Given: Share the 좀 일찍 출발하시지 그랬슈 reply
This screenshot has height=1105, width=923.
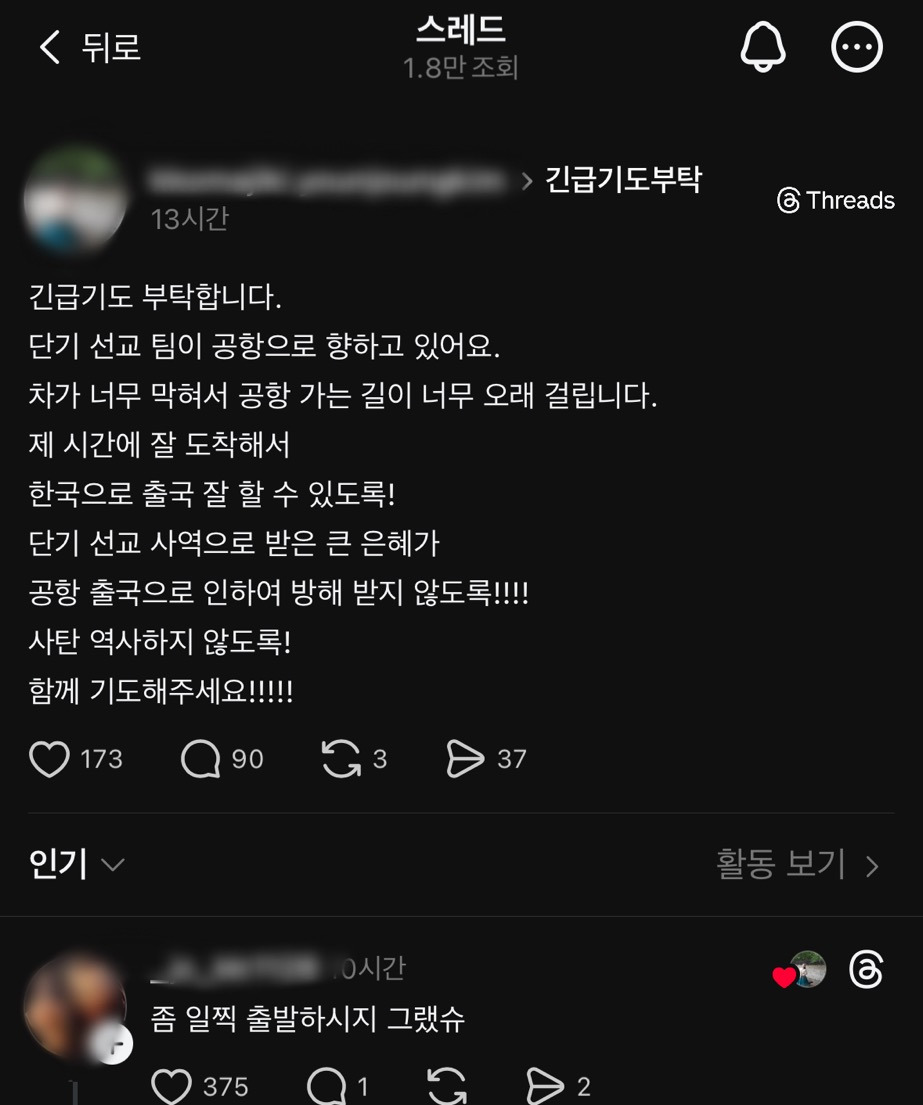Looking at the screenshot, I should tap(545, 1085).
